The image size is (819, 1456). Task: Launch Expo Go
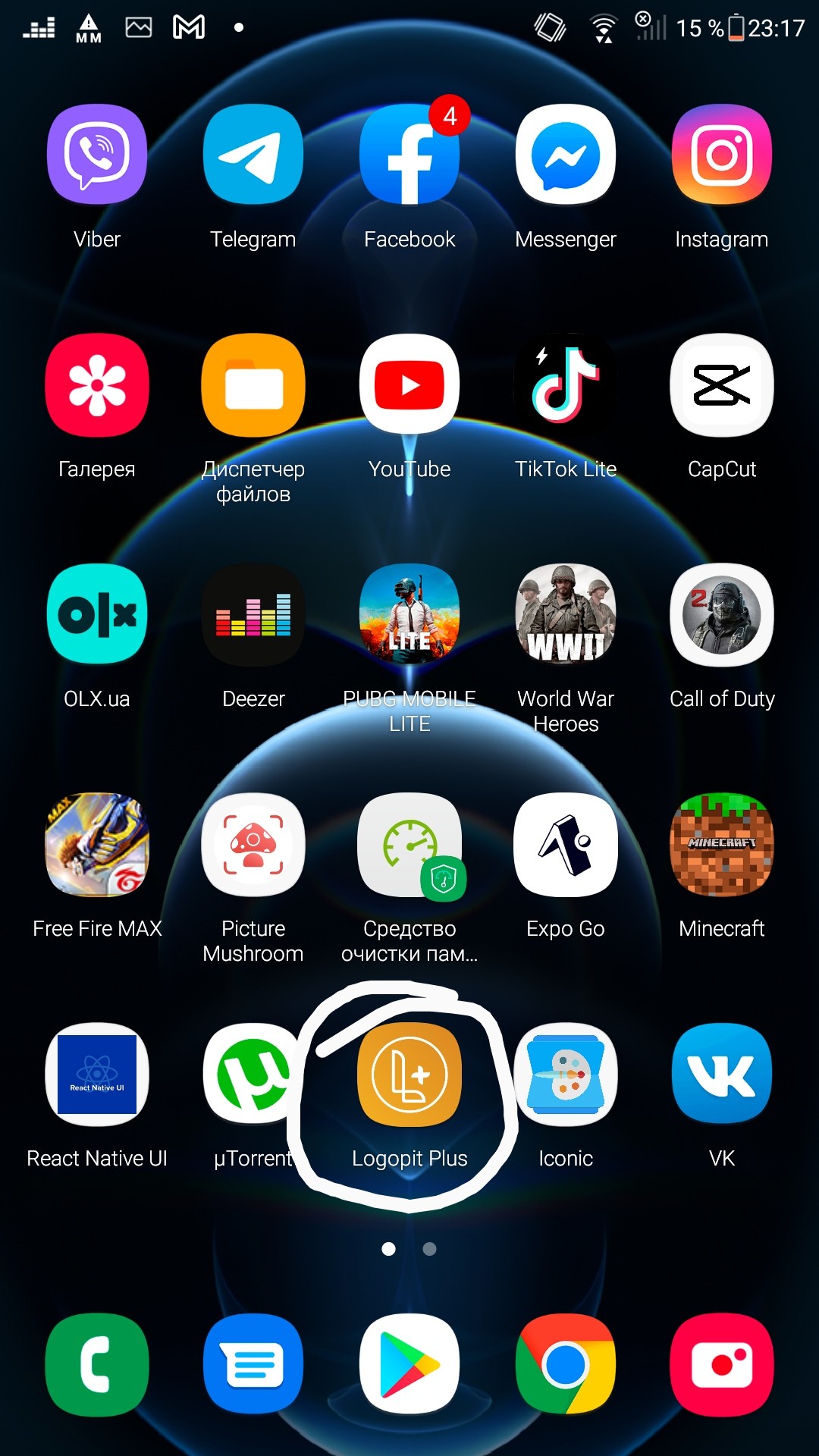click(566, 845)
